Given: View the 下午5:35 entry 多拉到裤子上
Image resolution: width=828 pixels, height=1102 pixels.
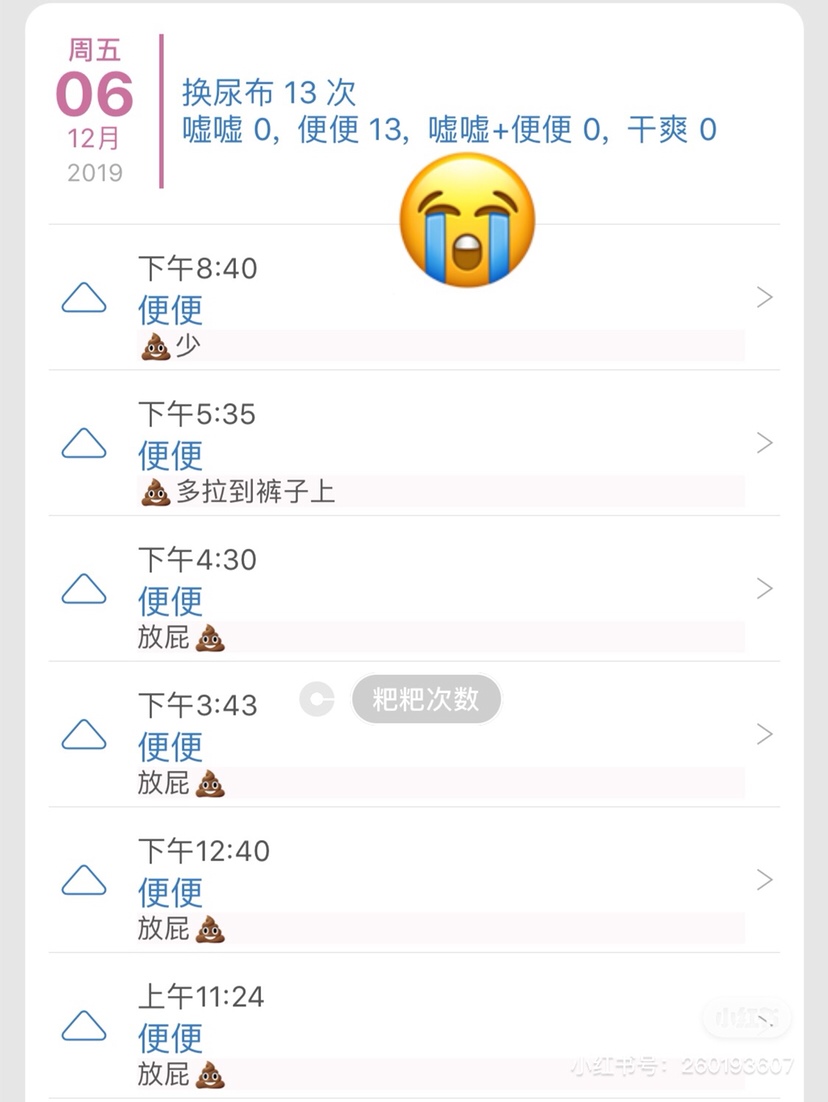Looking at the screenshot, I should pyautogui.click(x=412, y=443).
